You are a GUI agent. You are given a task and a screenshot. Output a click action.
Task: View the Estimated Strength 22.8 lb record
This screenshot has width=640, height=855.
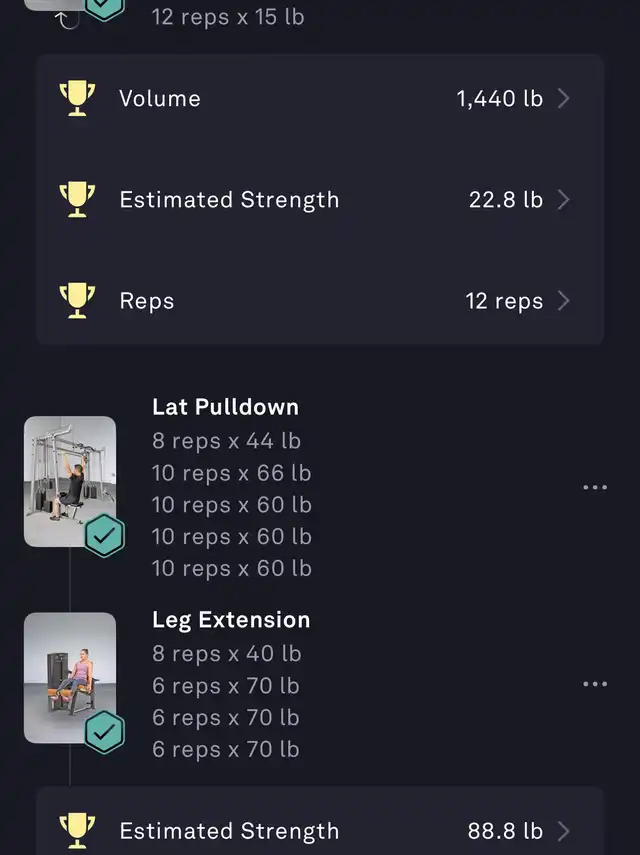coord(319,200)
